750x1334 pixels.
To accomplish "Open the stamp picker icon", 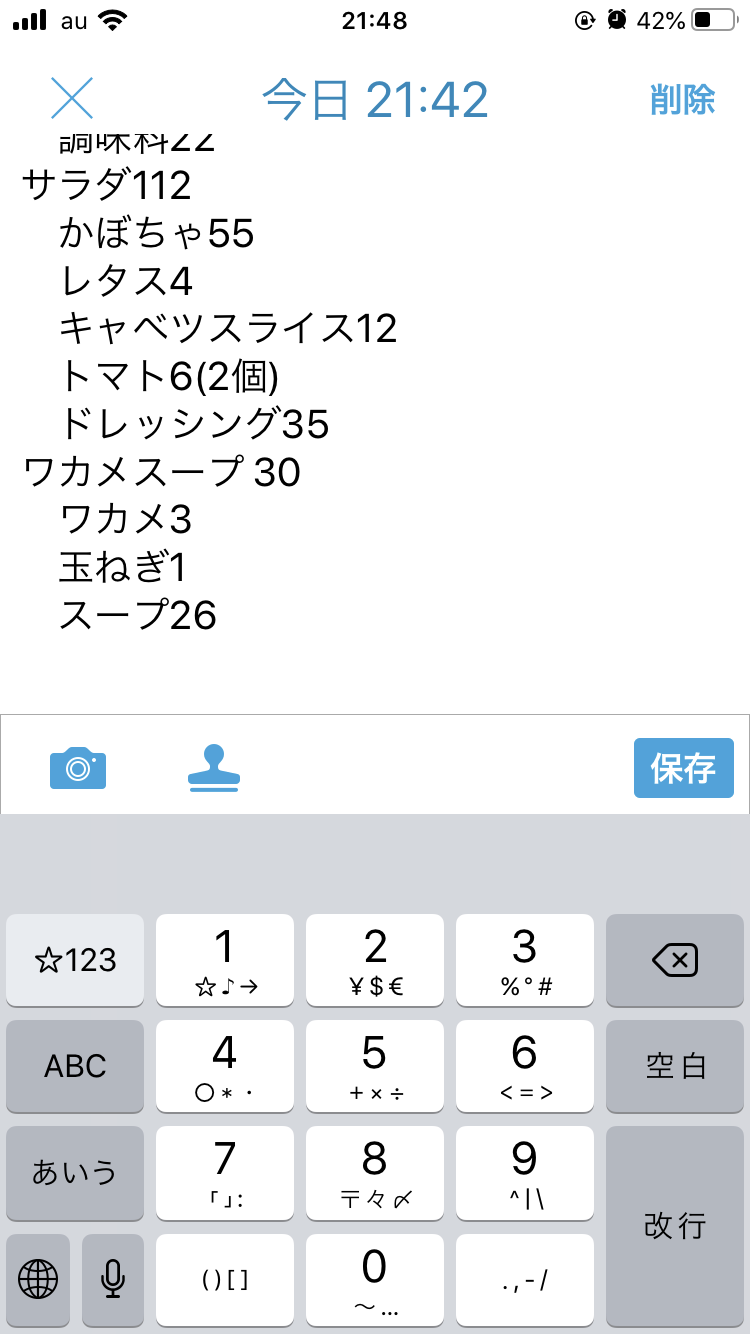I will coord(214,768).
